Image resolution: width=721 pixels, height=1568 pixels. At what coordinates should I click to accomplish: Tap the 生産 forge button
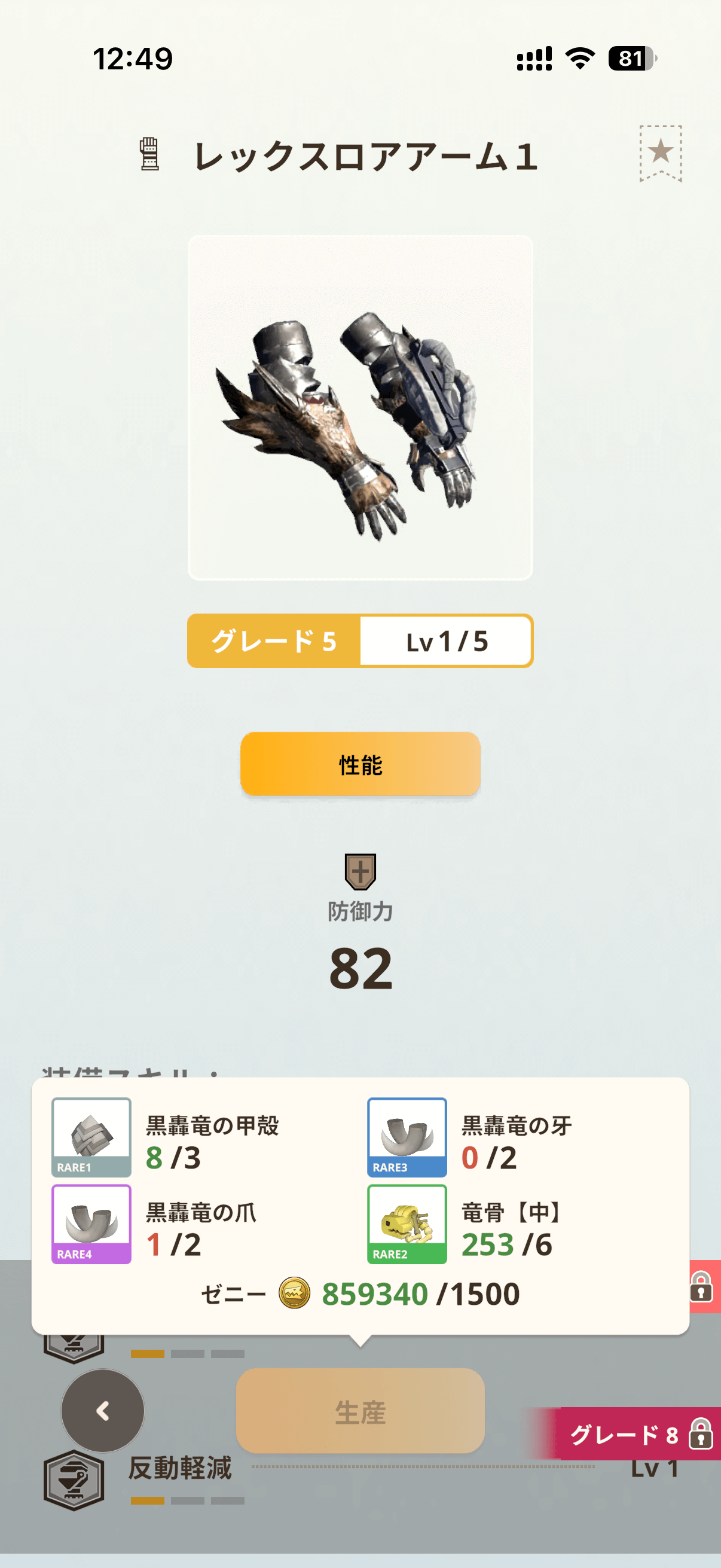[x=360, y=1411]
